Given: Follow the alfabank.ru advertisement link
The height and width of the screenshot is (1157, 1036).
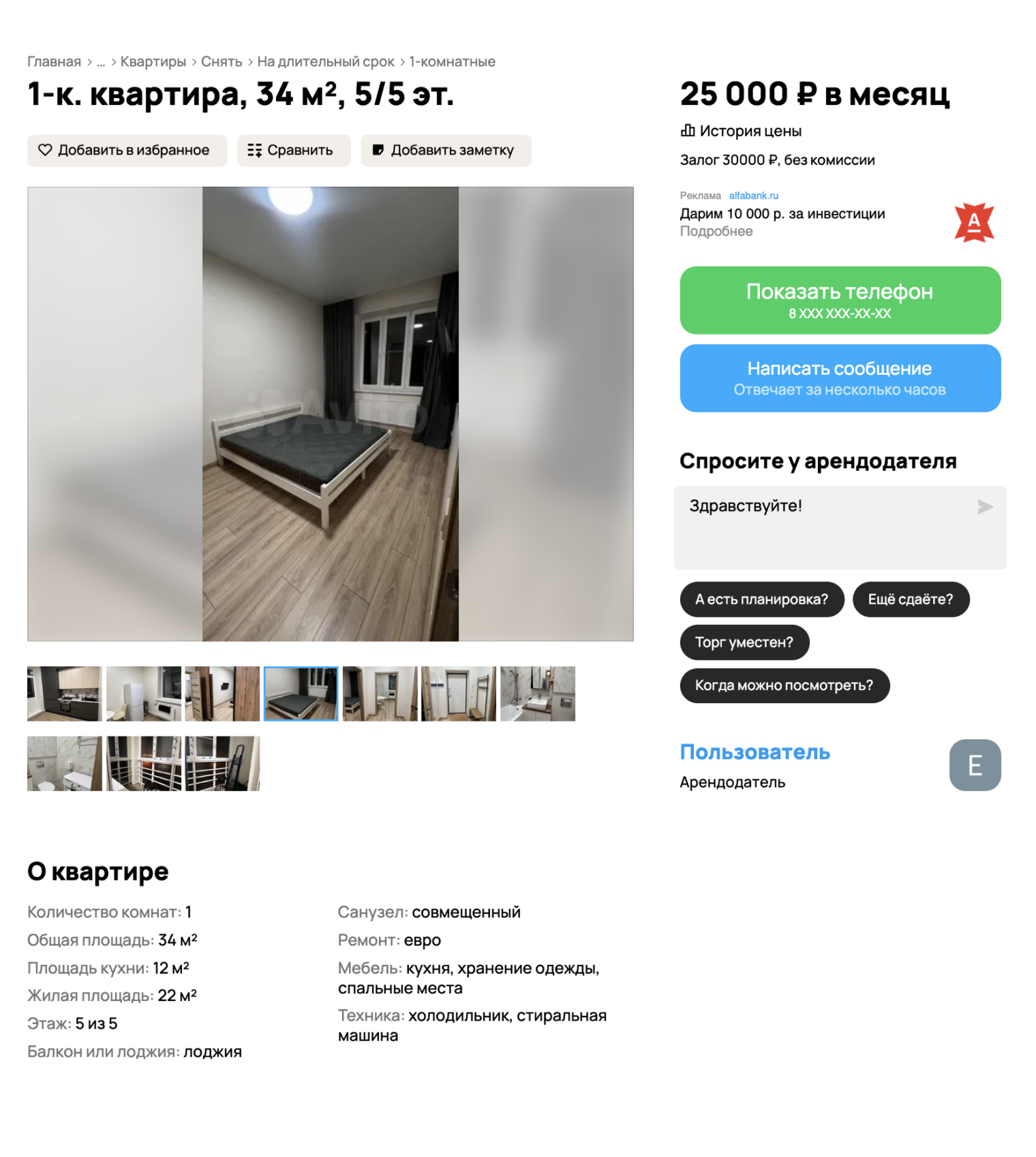Looking at the screenshot, I should (x=754, y=195).
